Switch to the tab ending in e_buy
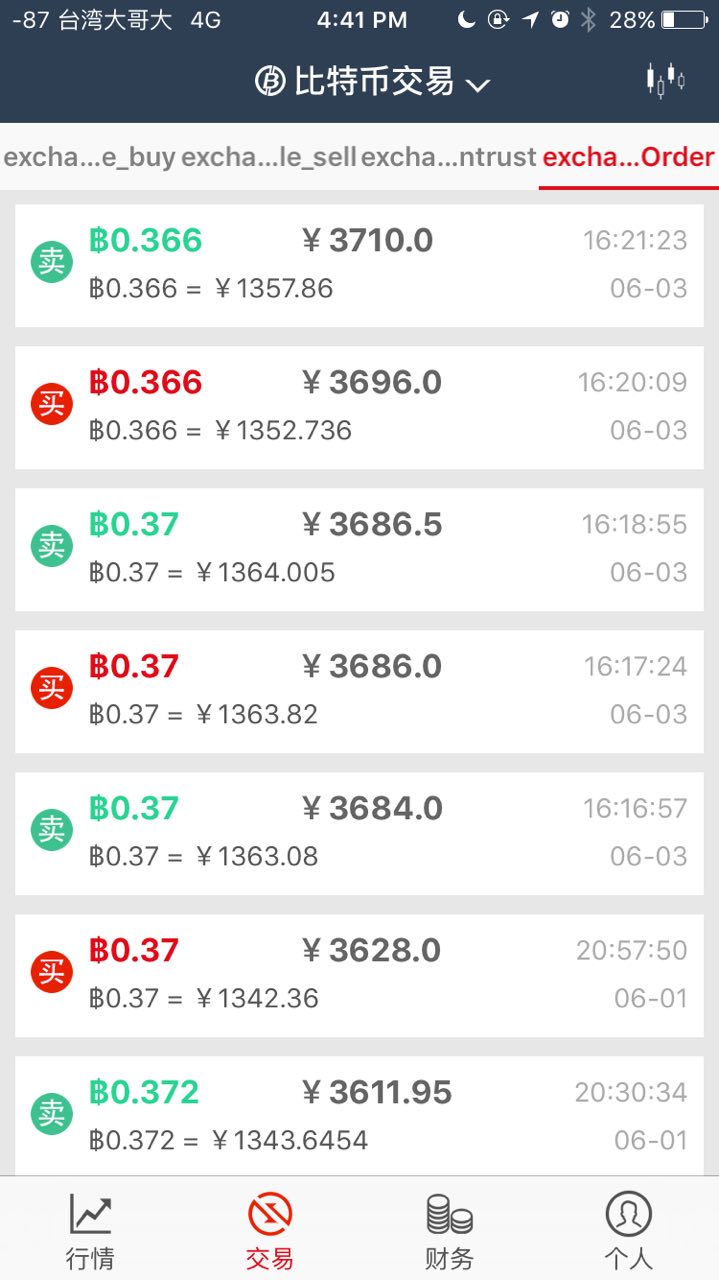The image size is (719, 1280). tap(90, 157)
